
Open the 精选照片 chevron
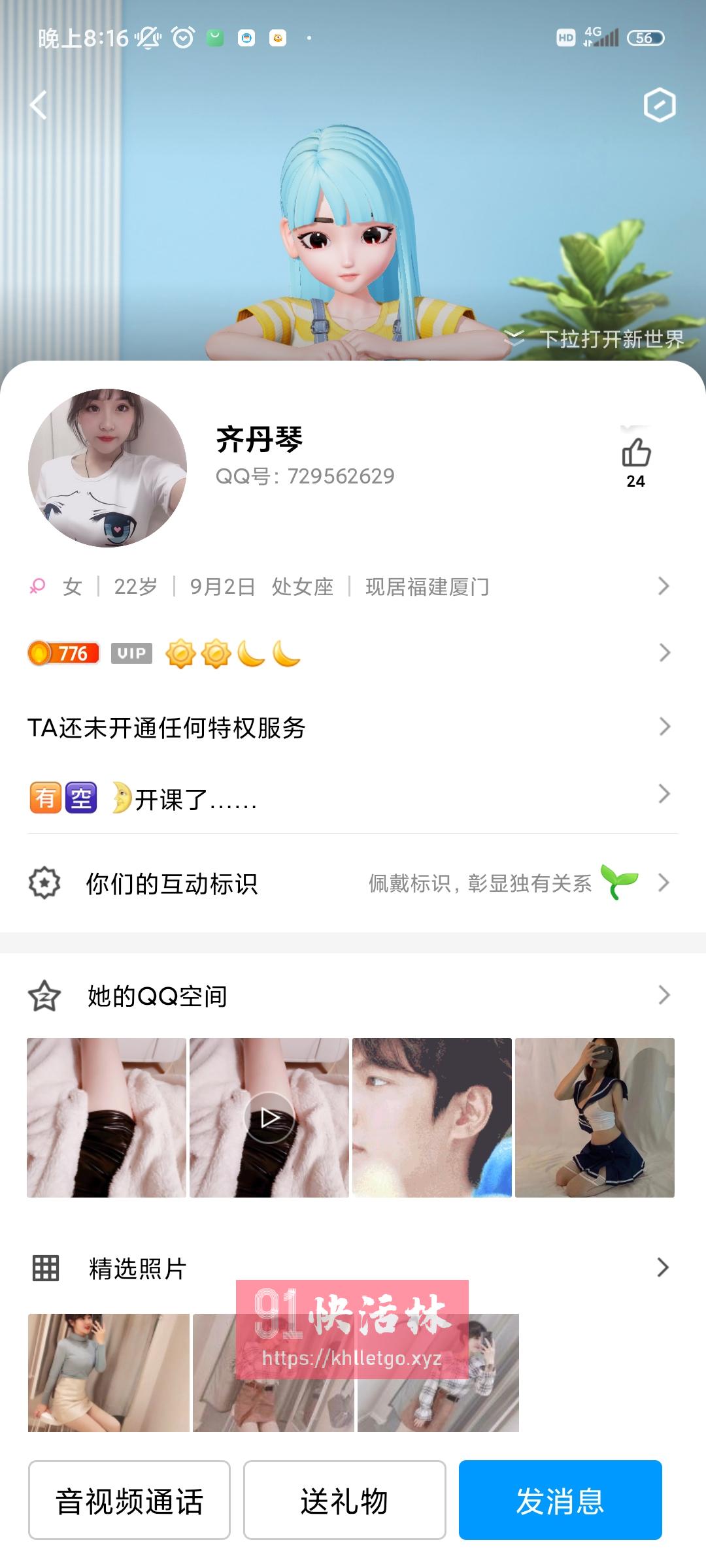click(x=663, y=1266)
